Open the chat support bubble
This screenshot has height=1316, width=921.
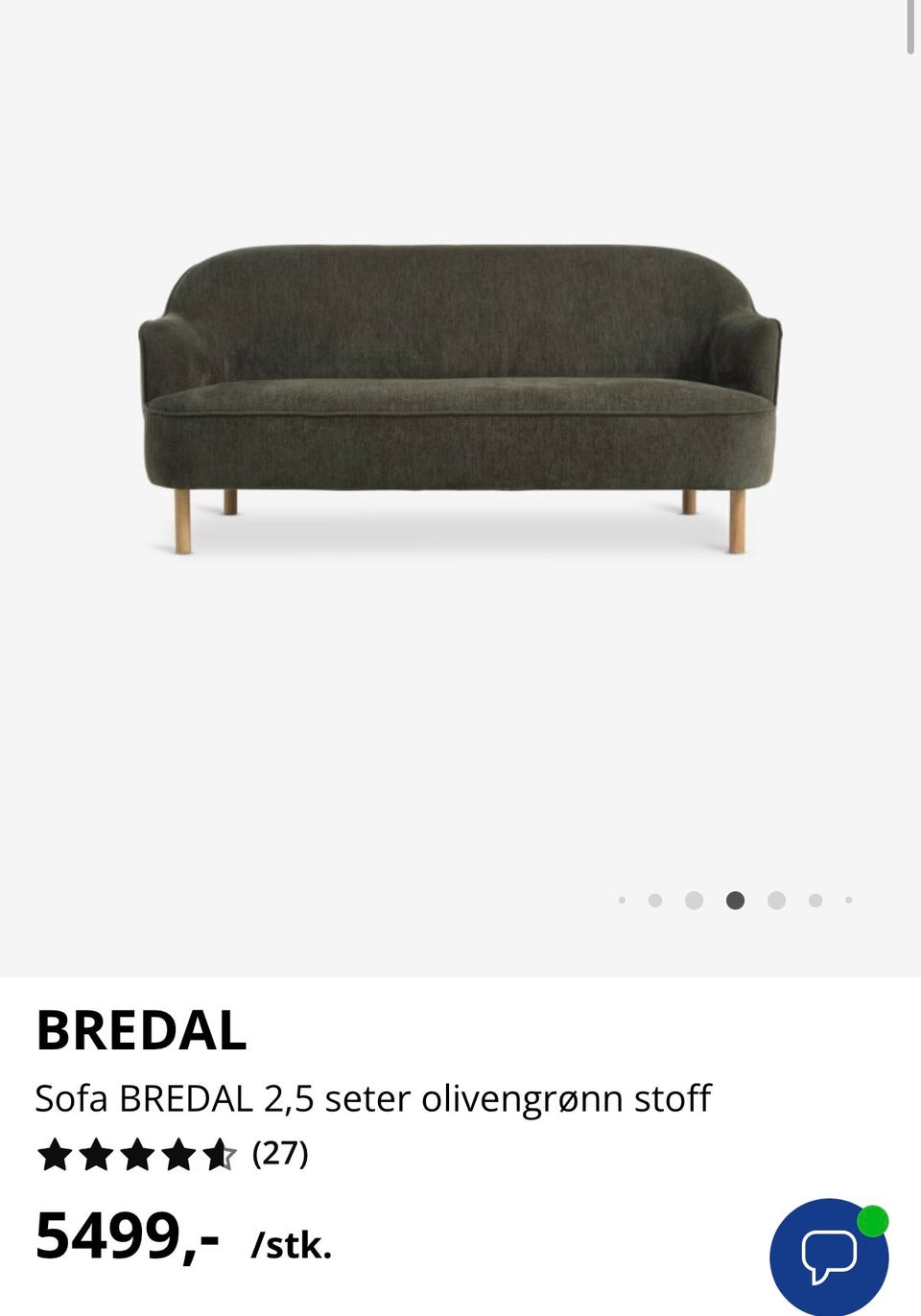tap(829, 1256)
